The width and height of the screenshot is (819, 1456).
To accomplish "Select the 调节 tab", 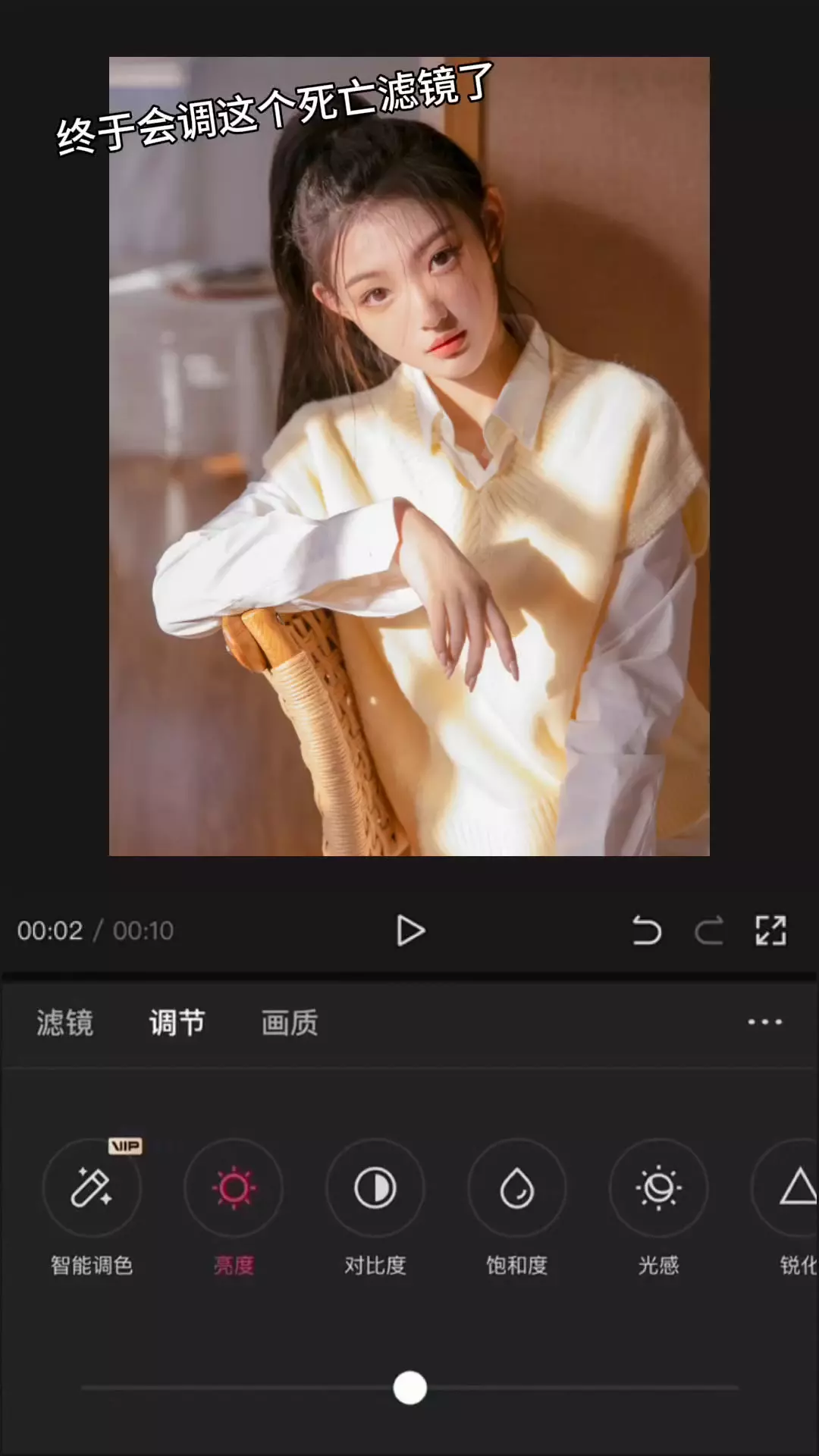I will [177, 1023].
